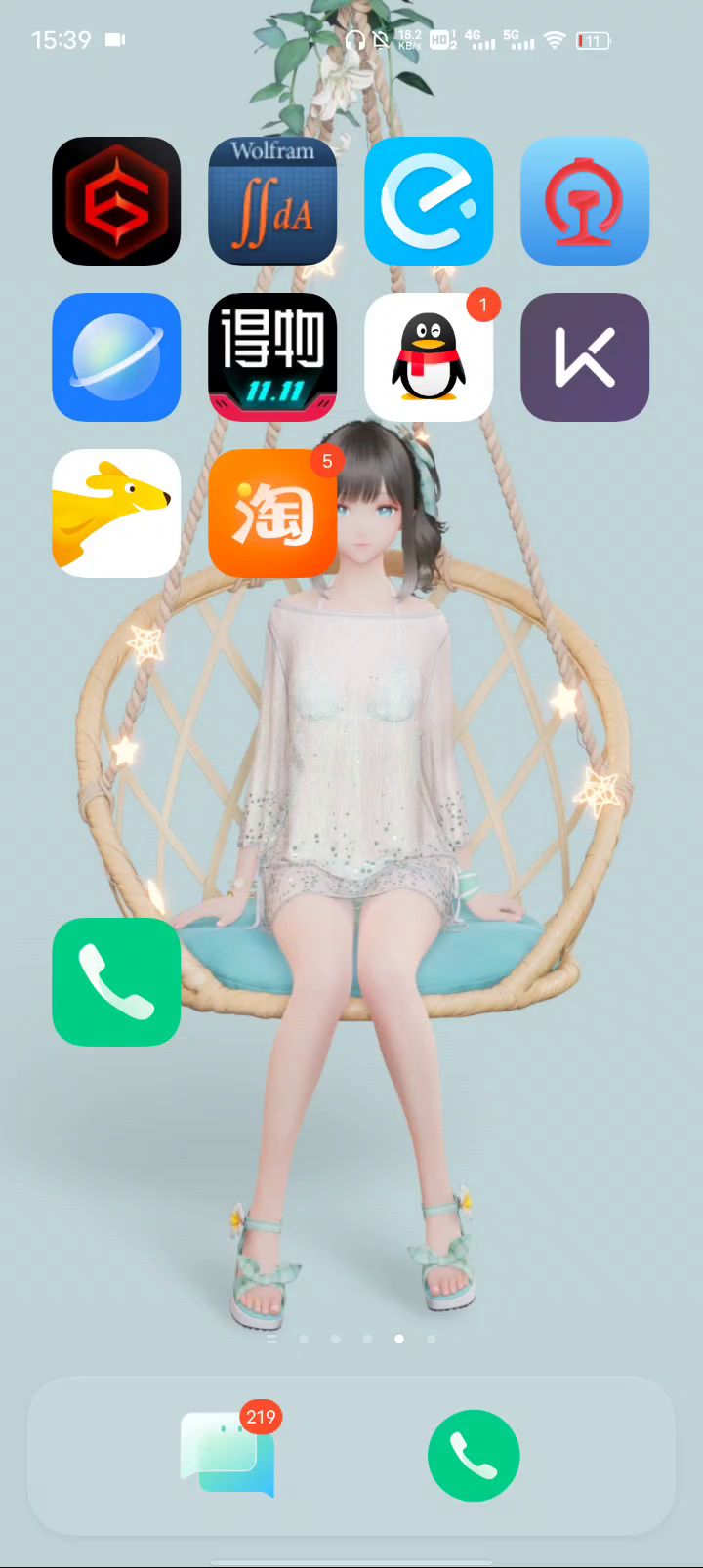Screen dimensions: 703x1568
Task: Open QQ with one unread notification
Action: click(429, 357)
